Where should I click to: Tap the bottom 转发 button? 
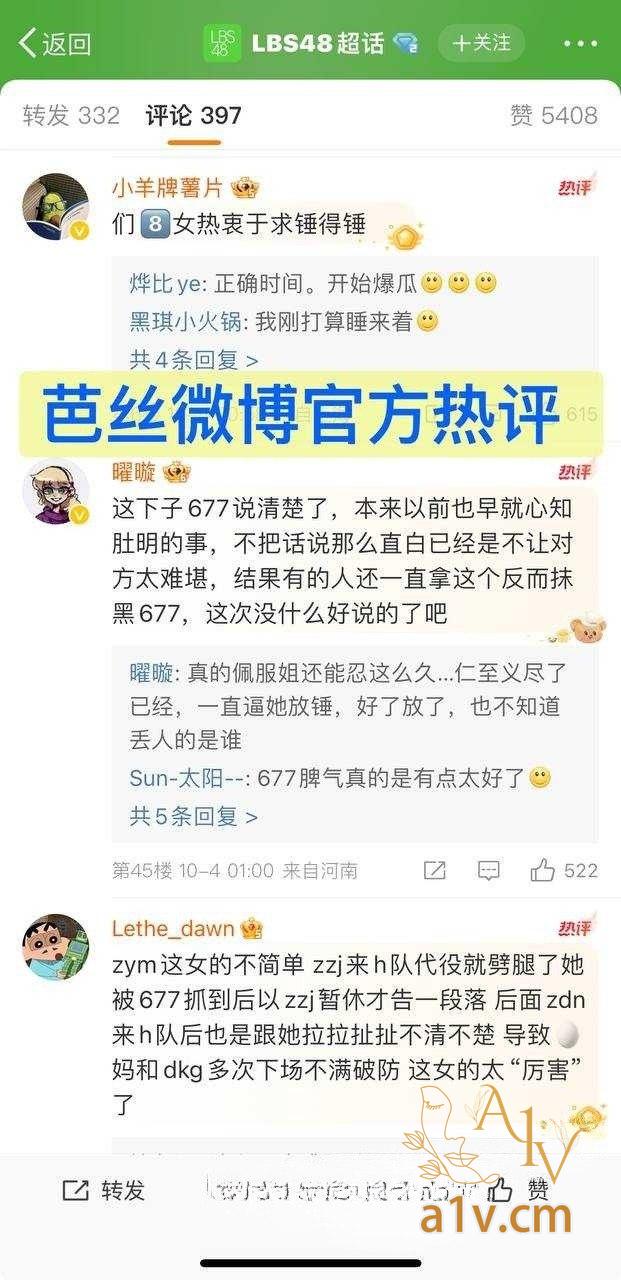tap(104, 1189)
